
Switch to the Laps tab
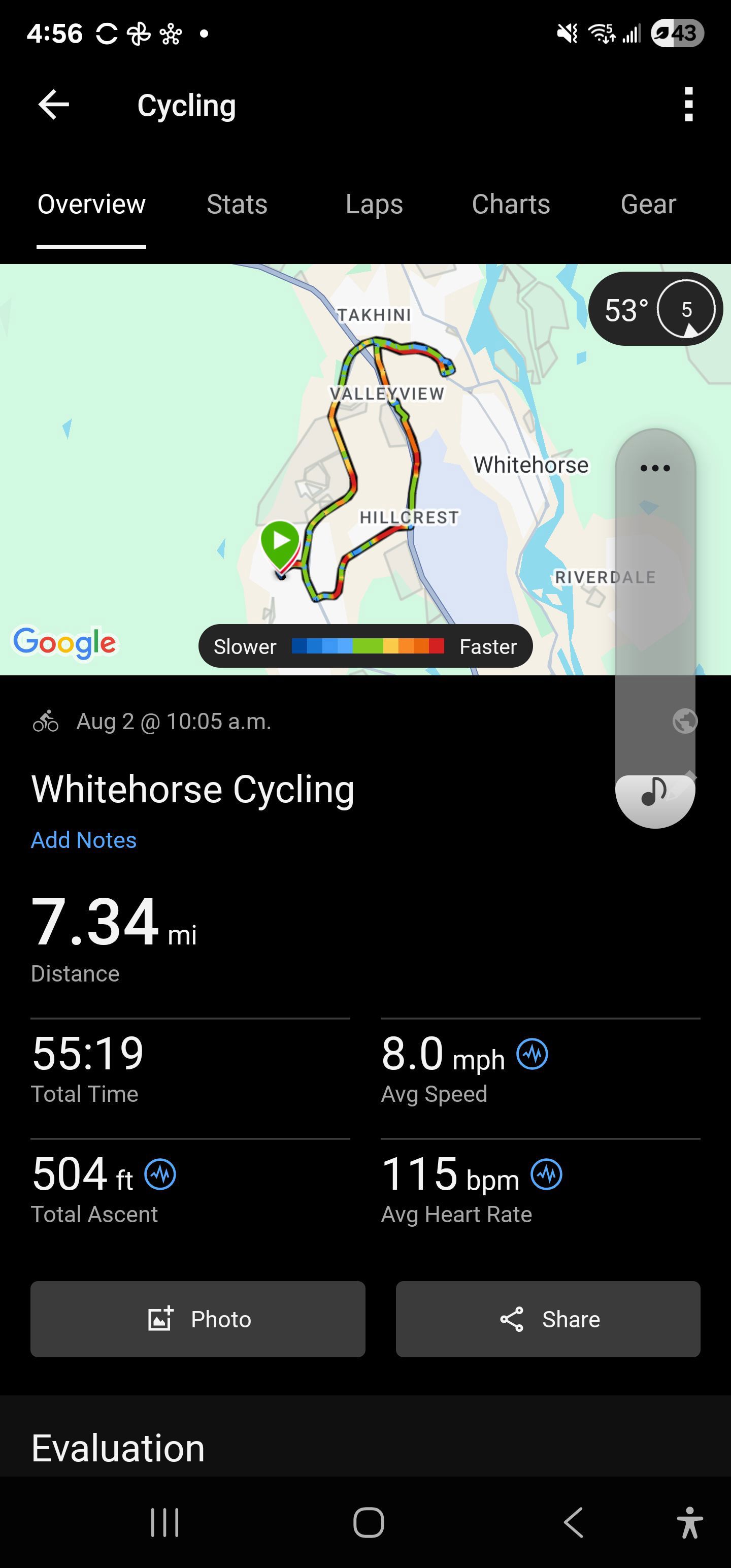pos(374,205)
